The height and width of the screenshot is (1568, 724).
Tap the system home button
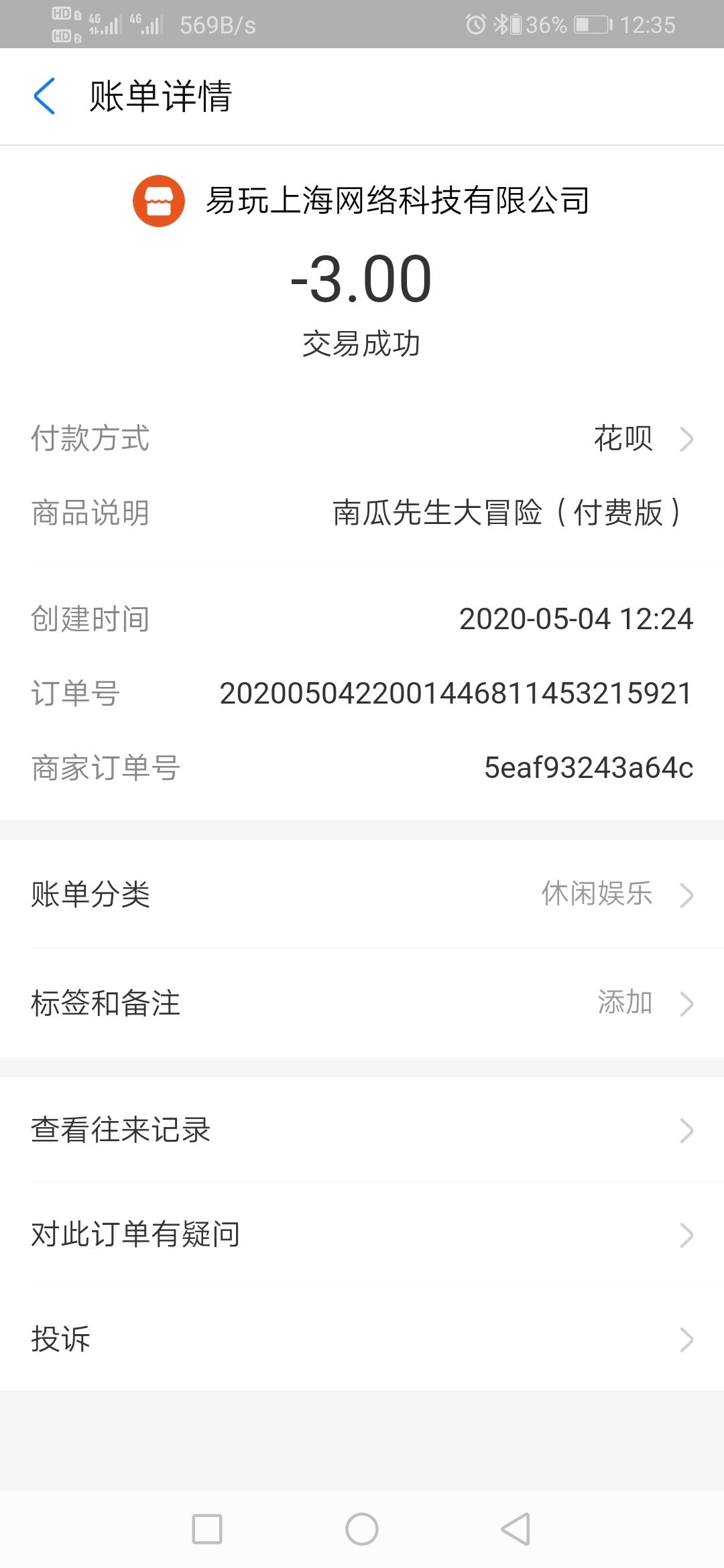point(362,1529)
